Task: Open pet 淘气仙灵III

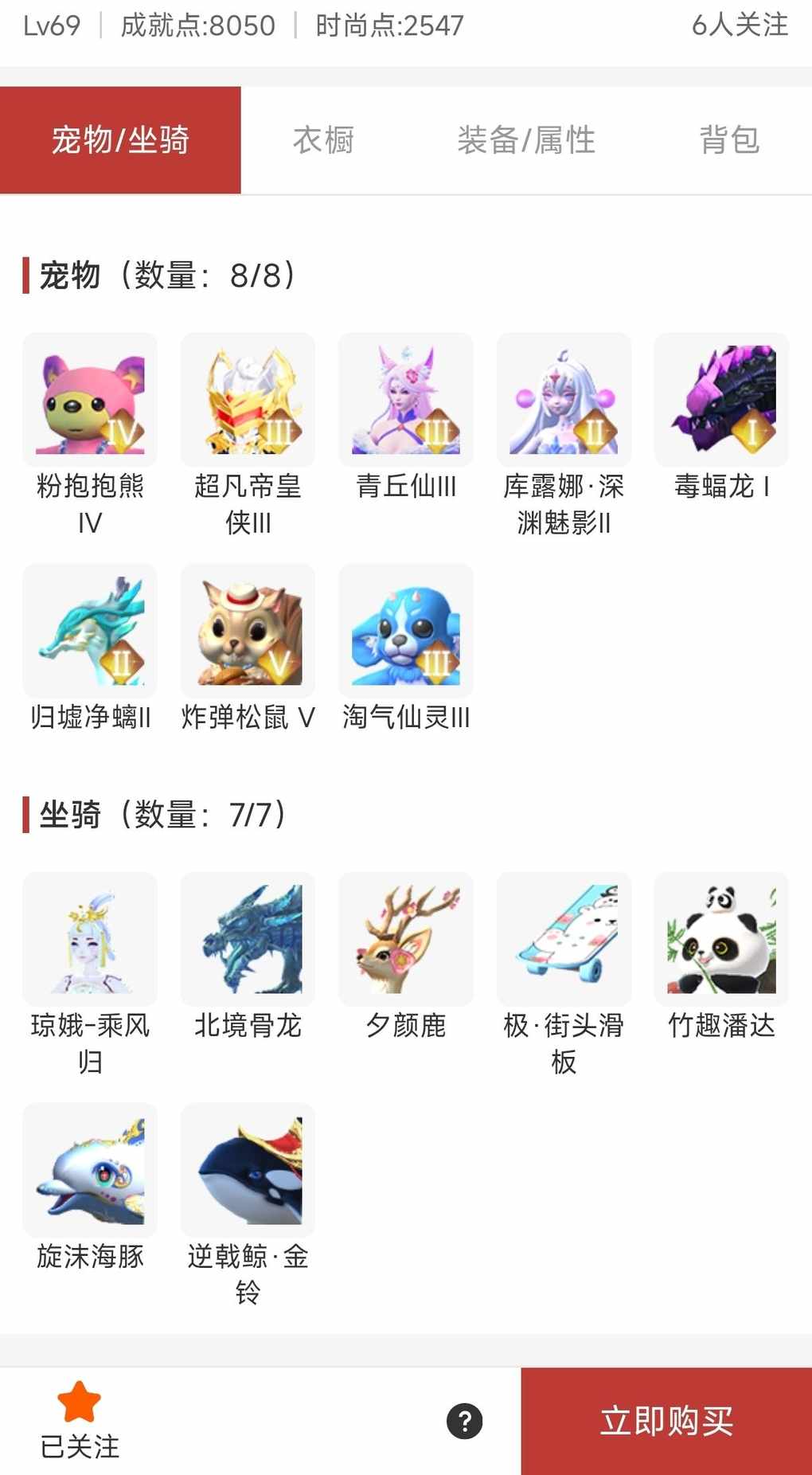Action: tap(406, 631)
